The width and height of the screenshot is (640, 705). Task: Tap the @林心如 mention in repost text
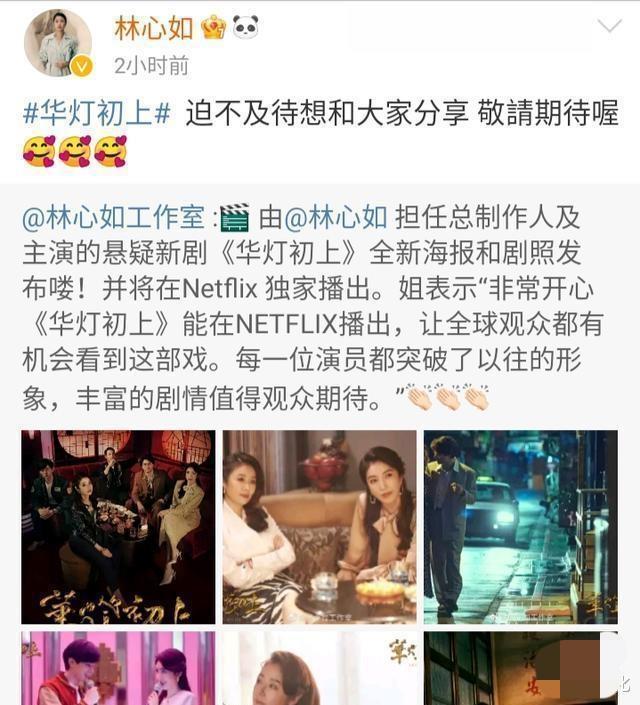pos(336,217)
